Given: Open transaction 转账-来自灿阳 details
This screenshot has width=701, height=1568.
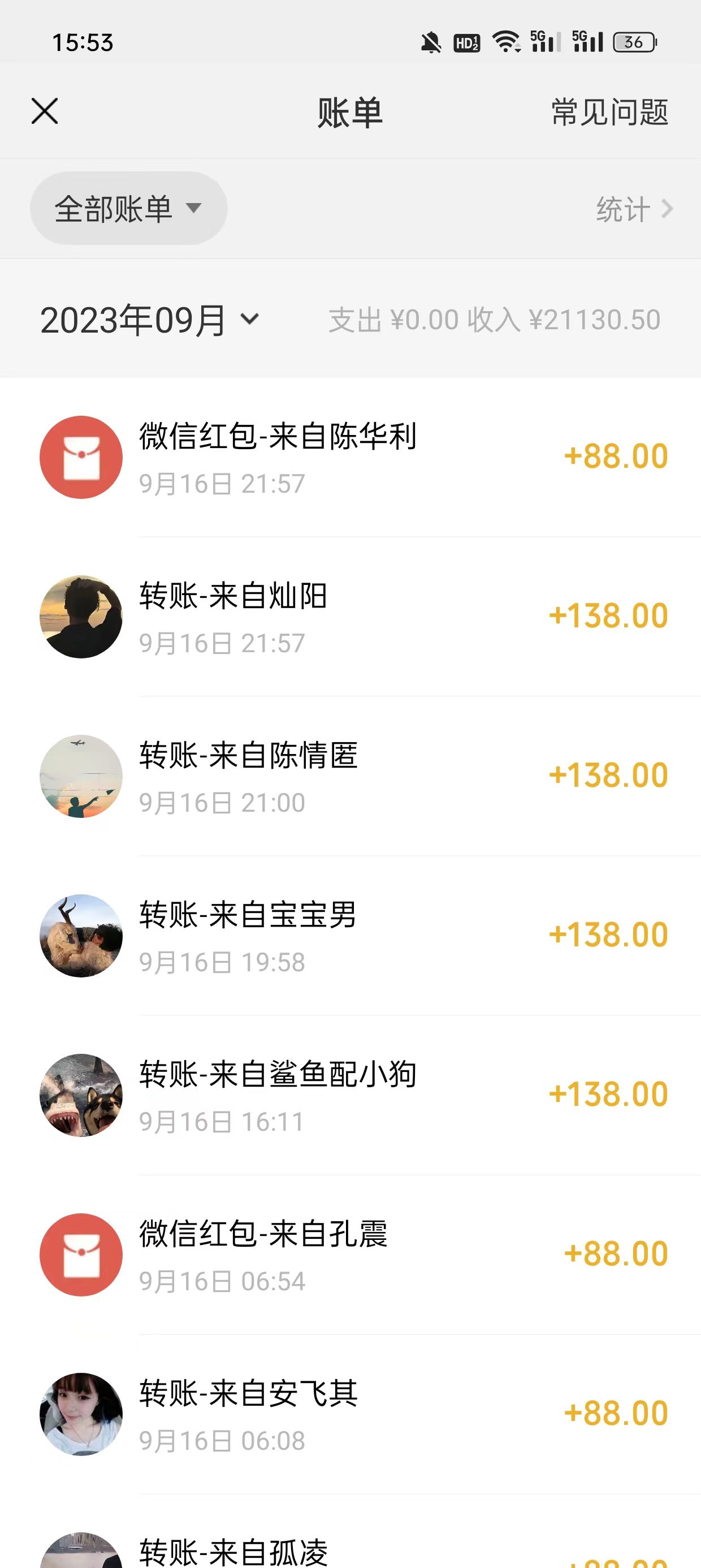Looking at the screenshot, I should click(304, 617).
